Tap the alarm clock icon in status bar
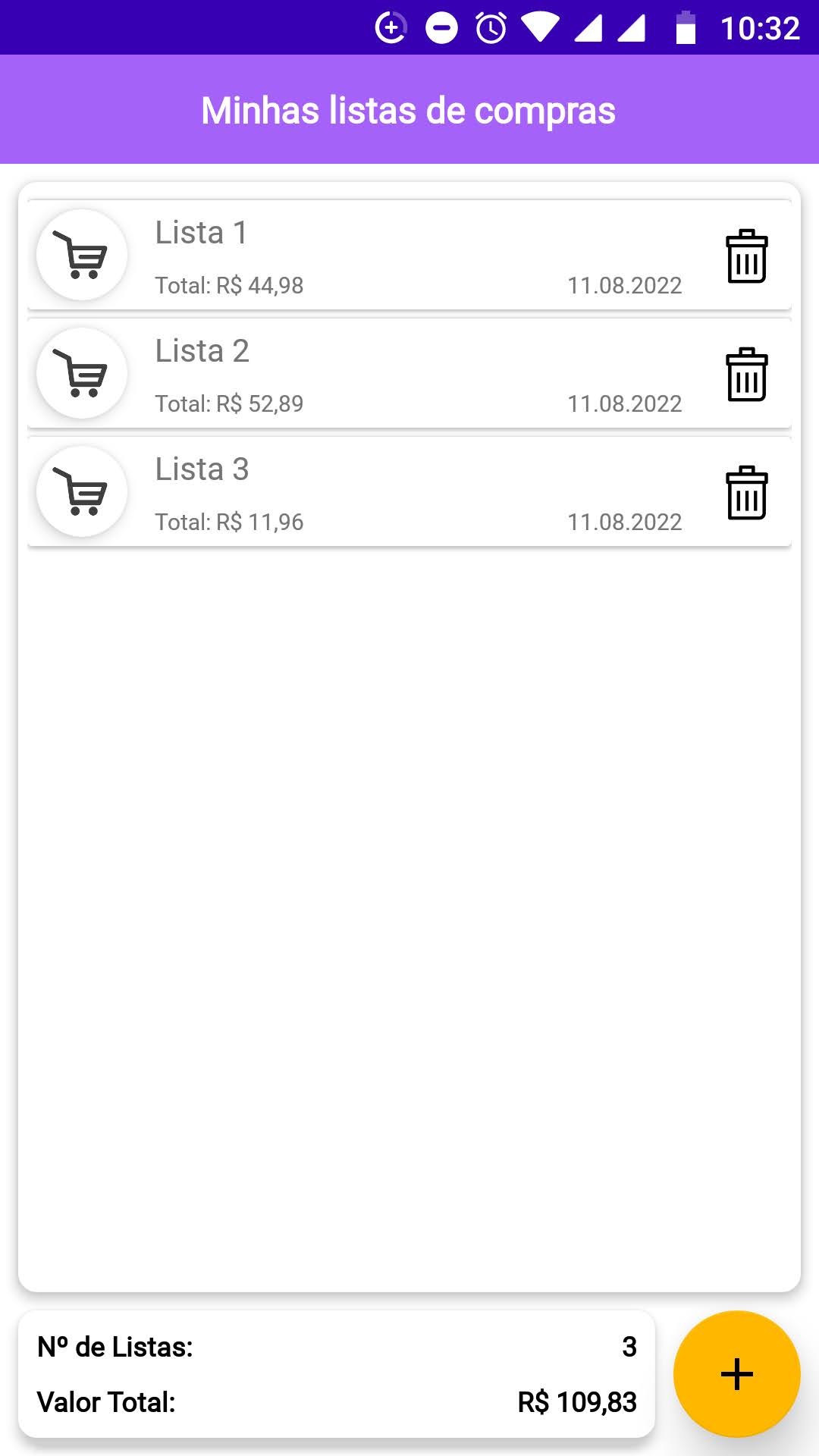This screenshot has width=819, height=1456. tap(490, 27)
